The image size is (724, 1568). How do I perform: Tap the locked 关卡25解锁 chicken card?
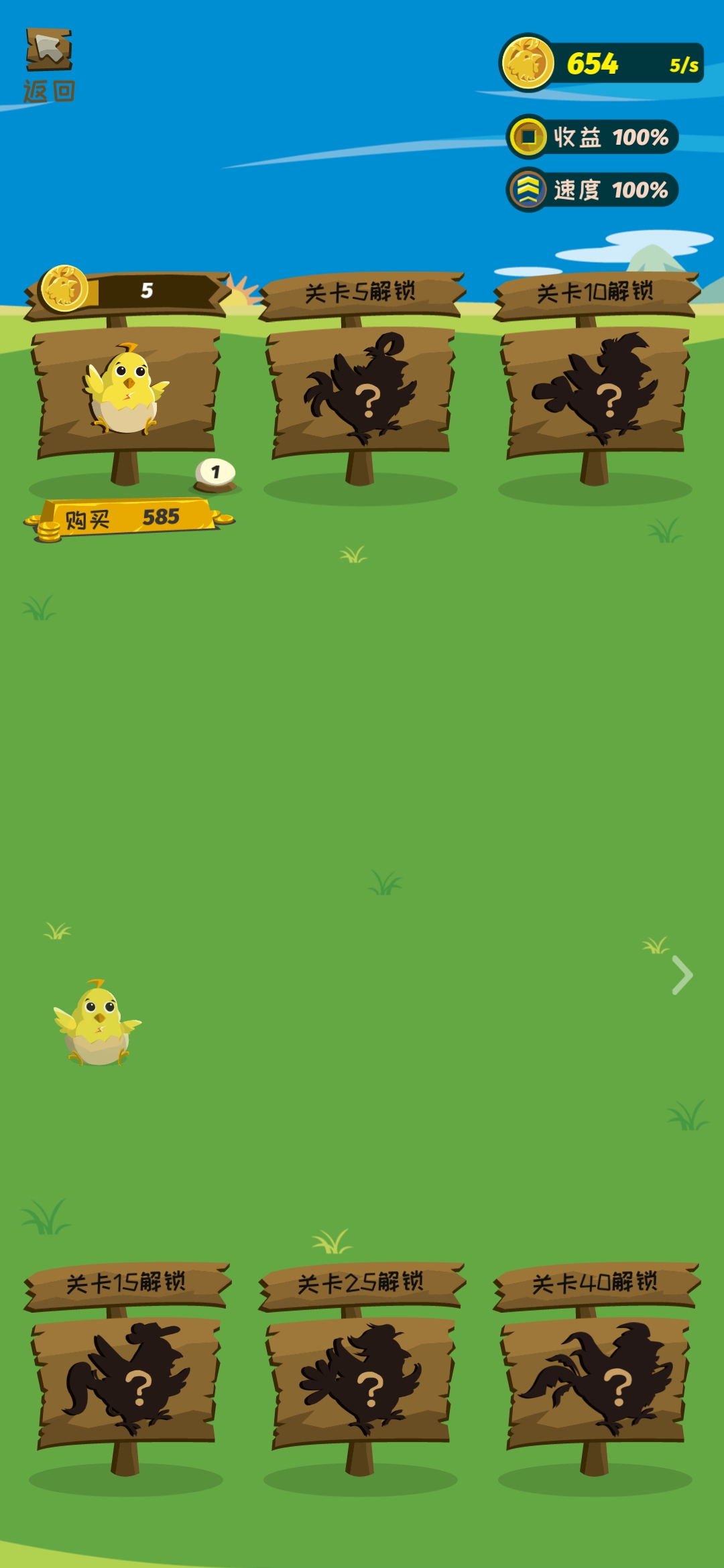(361, 1382)
